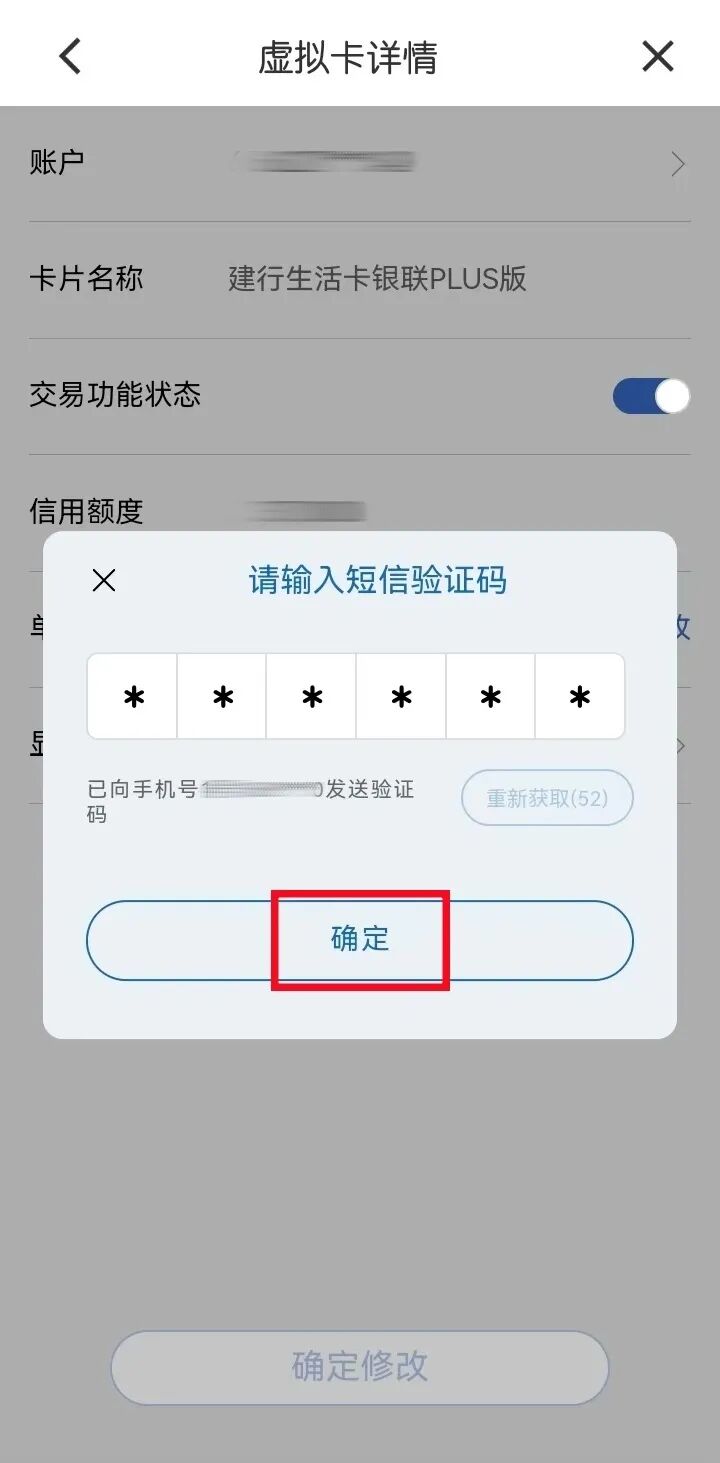Open the 账户 row

[x=360, y=163]
